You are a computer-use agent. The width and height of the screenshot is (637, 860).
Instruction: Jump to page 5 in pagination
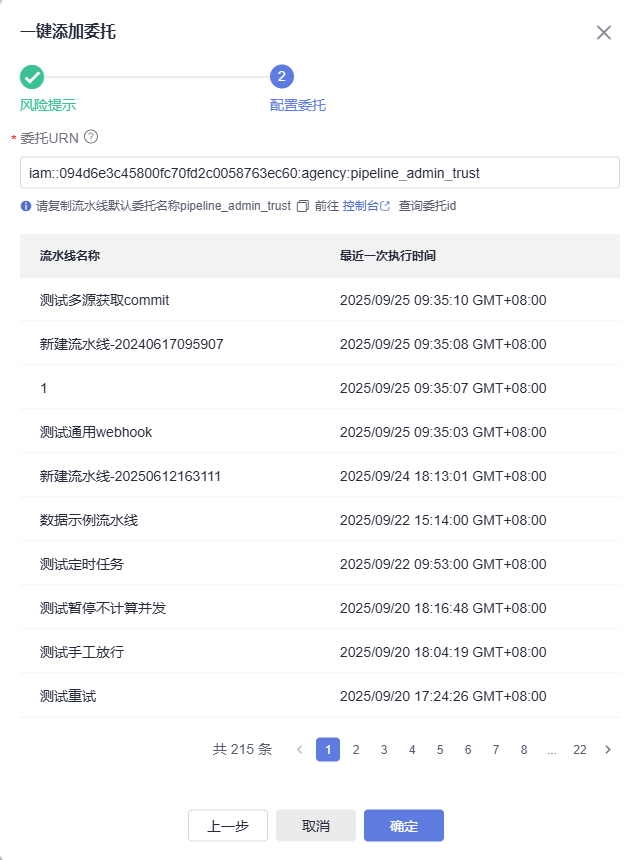click(x=440, y=749)
